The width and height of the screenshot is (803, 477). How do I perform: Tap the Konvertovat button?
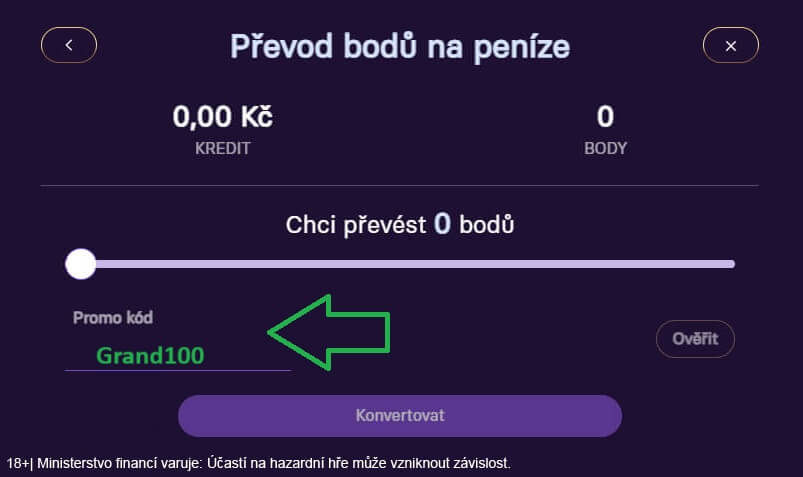(400, 415)
